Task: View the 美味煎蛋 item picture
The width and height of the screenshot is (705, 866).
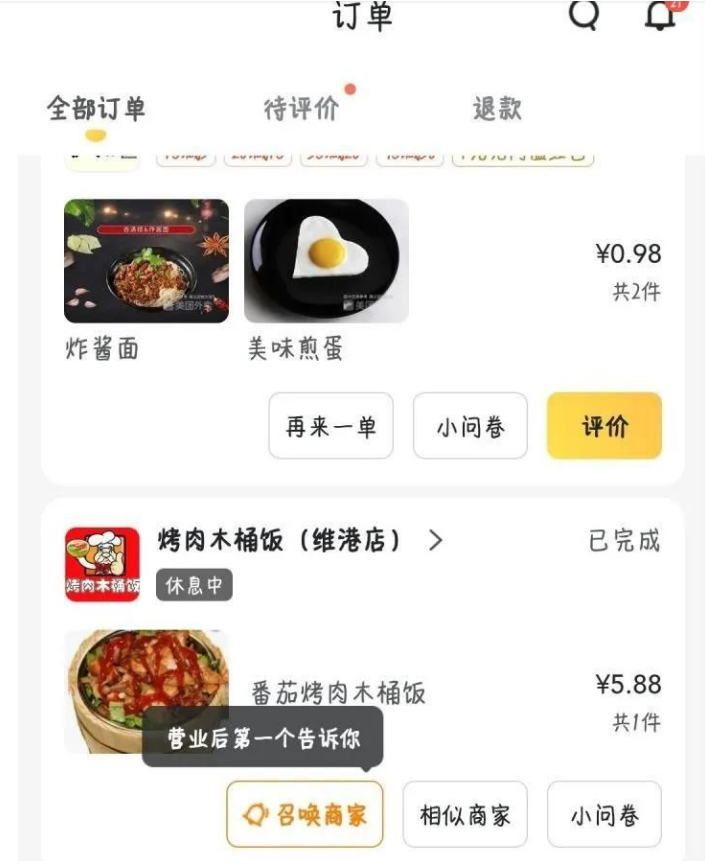Action: pos(326,261)
